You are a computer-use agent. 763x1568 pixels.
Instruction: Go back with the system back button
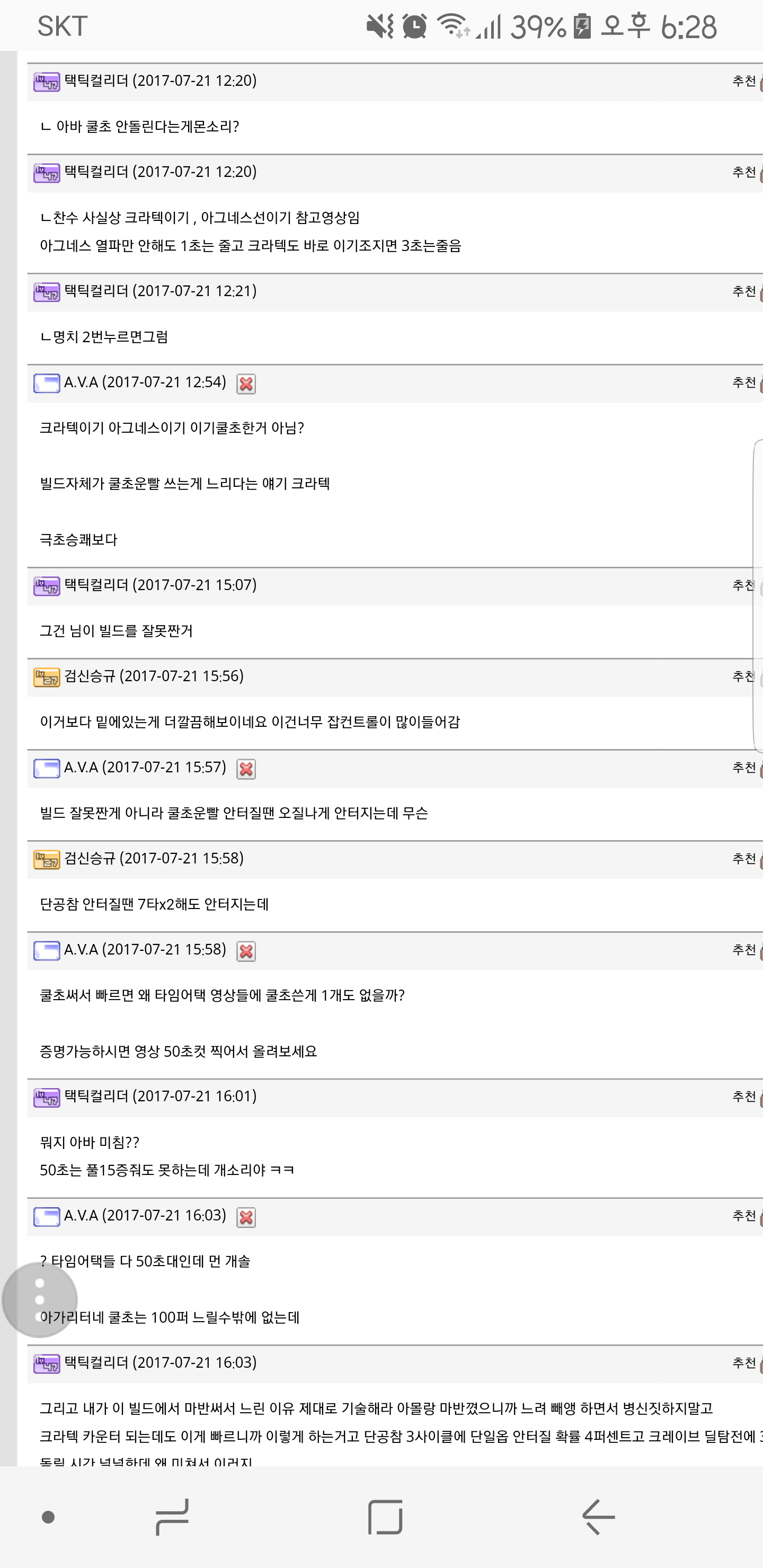coord(599,1517)
